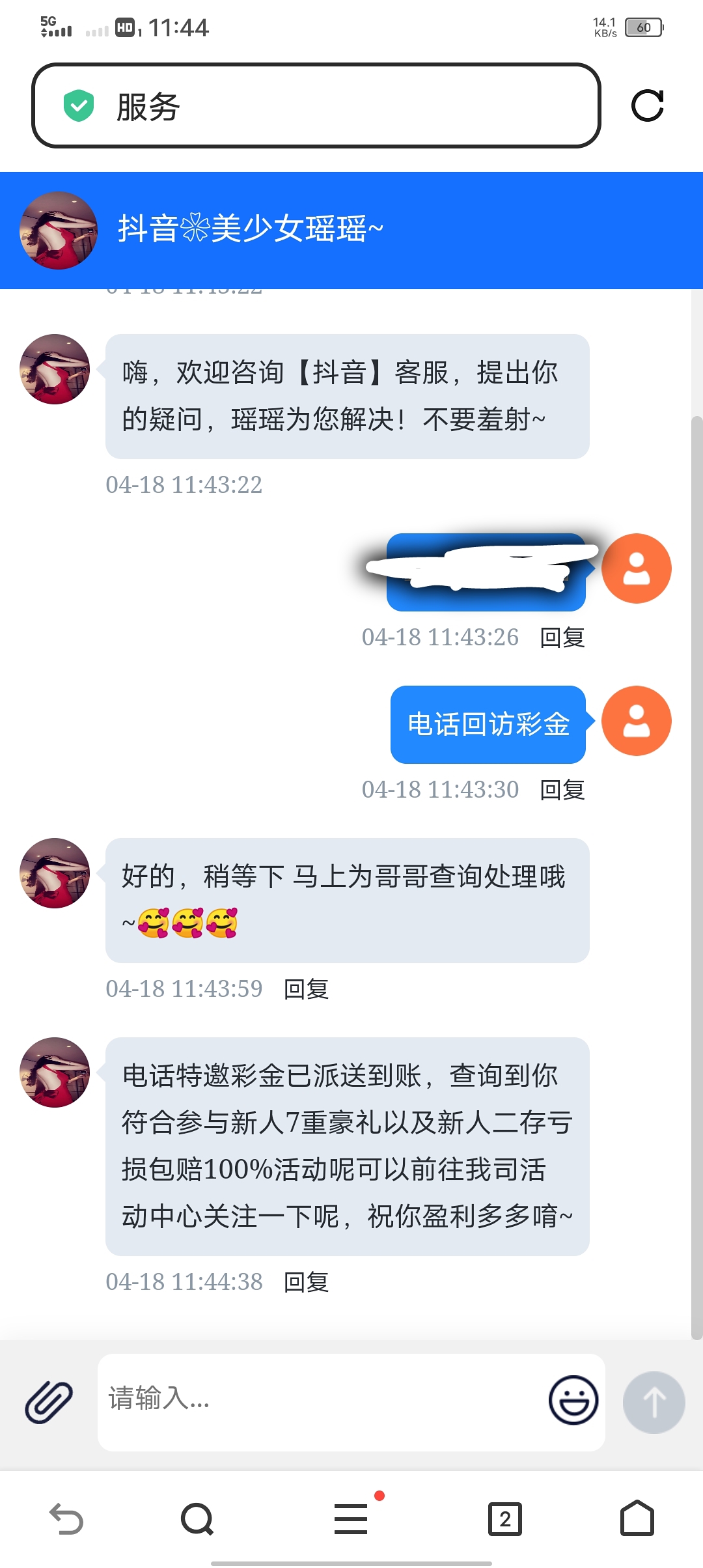Open the browser menu with three lines
The width and height of the screenshot is (703, 1568).
[351, 1519]
